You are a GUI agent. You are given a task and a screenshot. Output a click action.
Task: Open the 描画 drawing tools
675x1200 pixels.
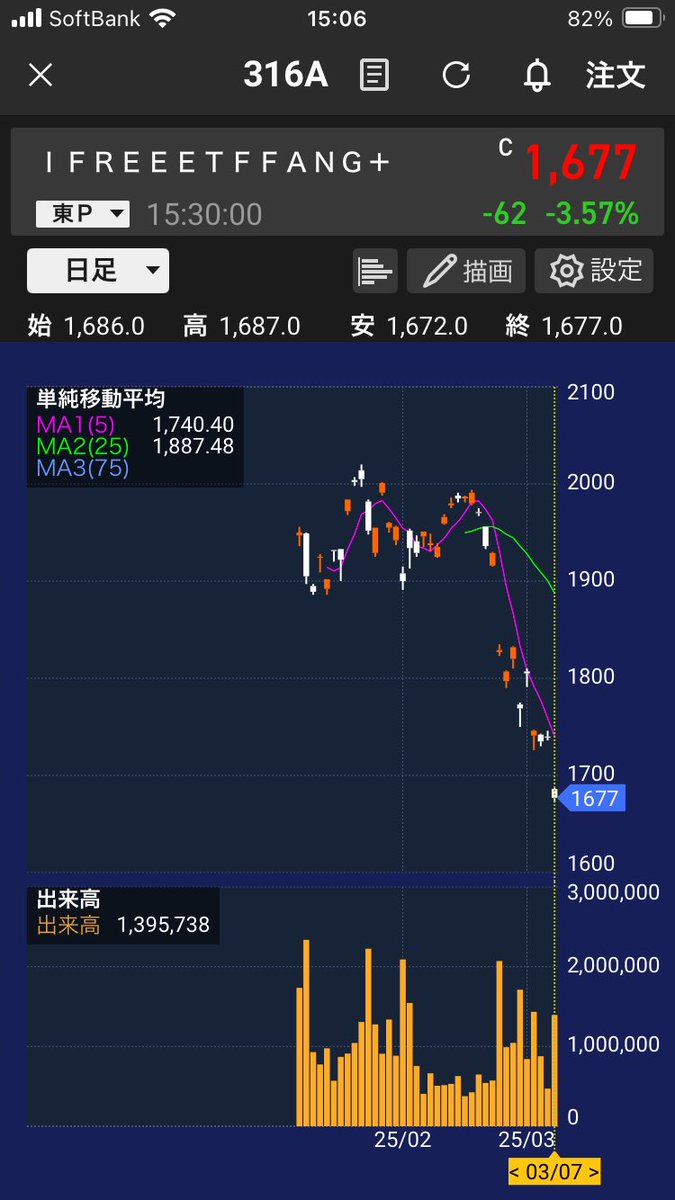coord(467,270)
